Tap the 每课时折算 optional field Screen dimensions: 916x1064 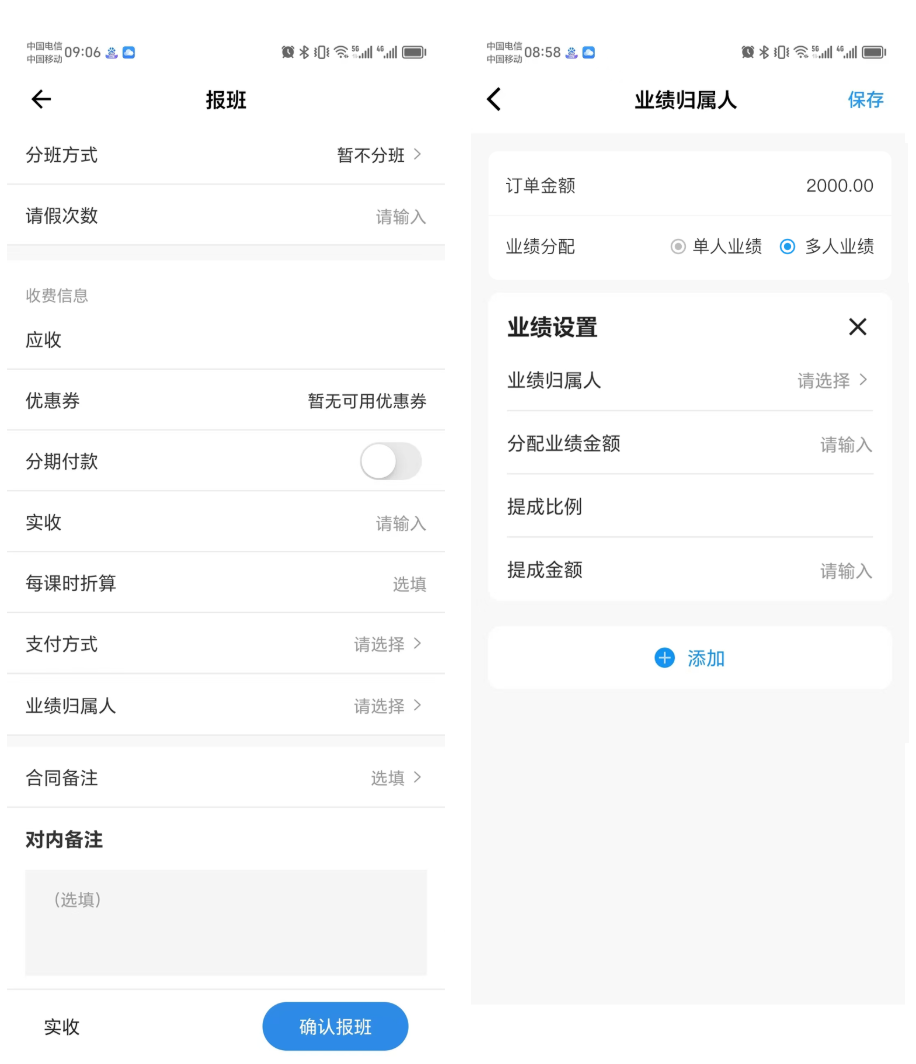[x=408, y=584]
